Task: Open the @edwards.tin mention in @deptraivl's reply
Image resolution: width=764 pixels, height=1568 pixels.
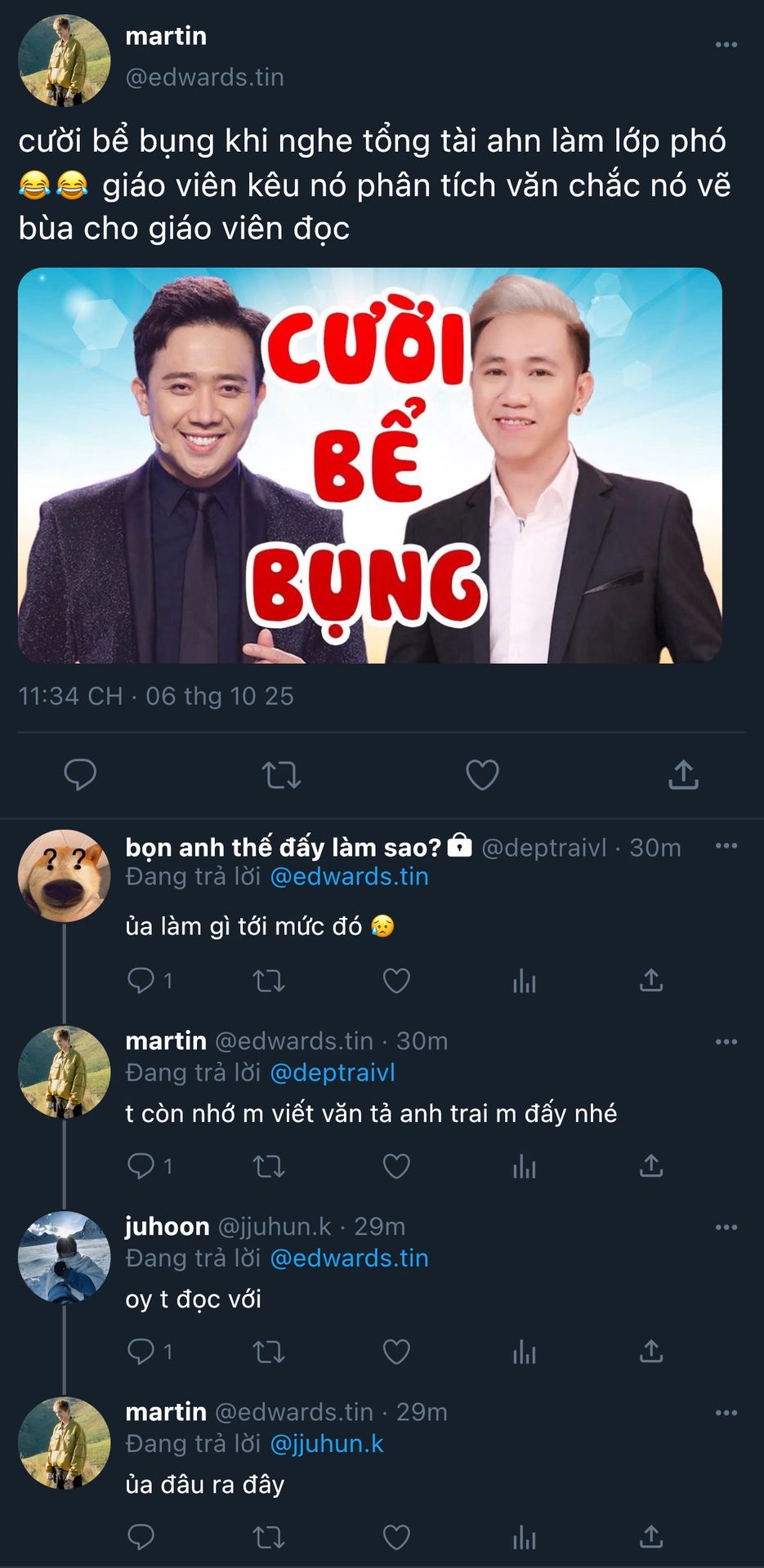Action: (x=349, y=876)
